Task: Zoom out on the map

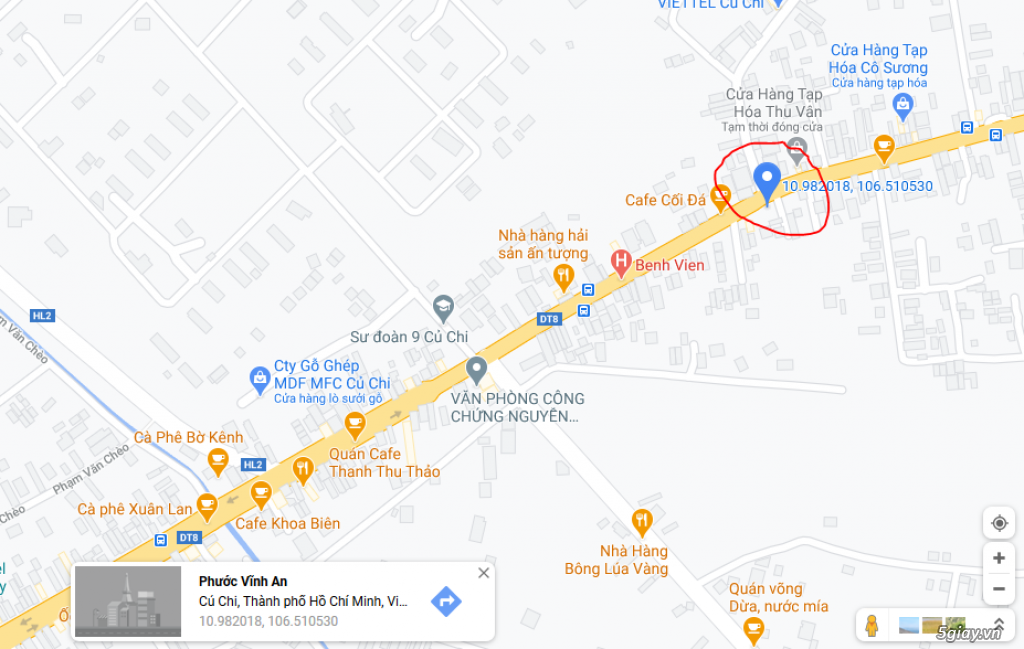Action: point(998,588)
